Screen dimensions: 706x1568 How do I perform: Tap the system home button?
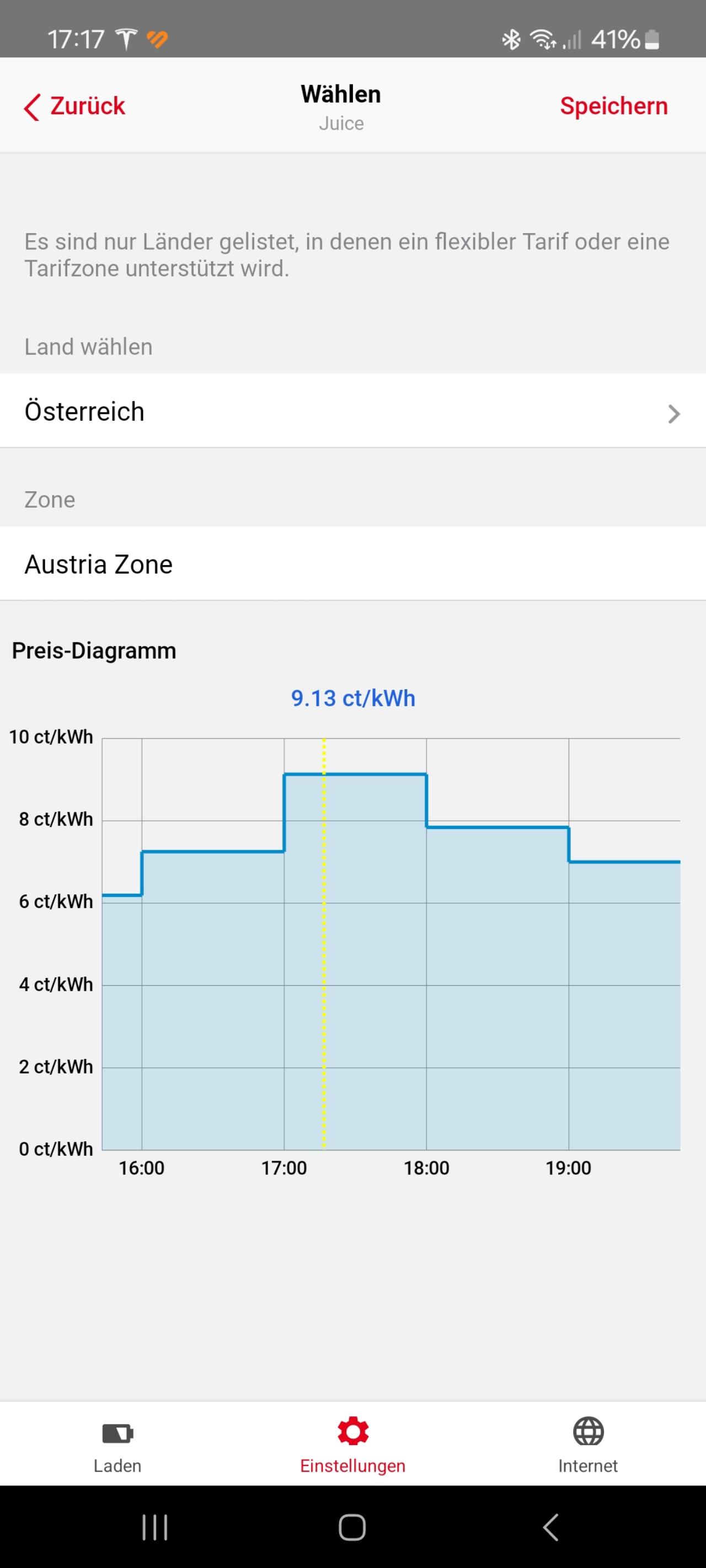pos(352,1527)
